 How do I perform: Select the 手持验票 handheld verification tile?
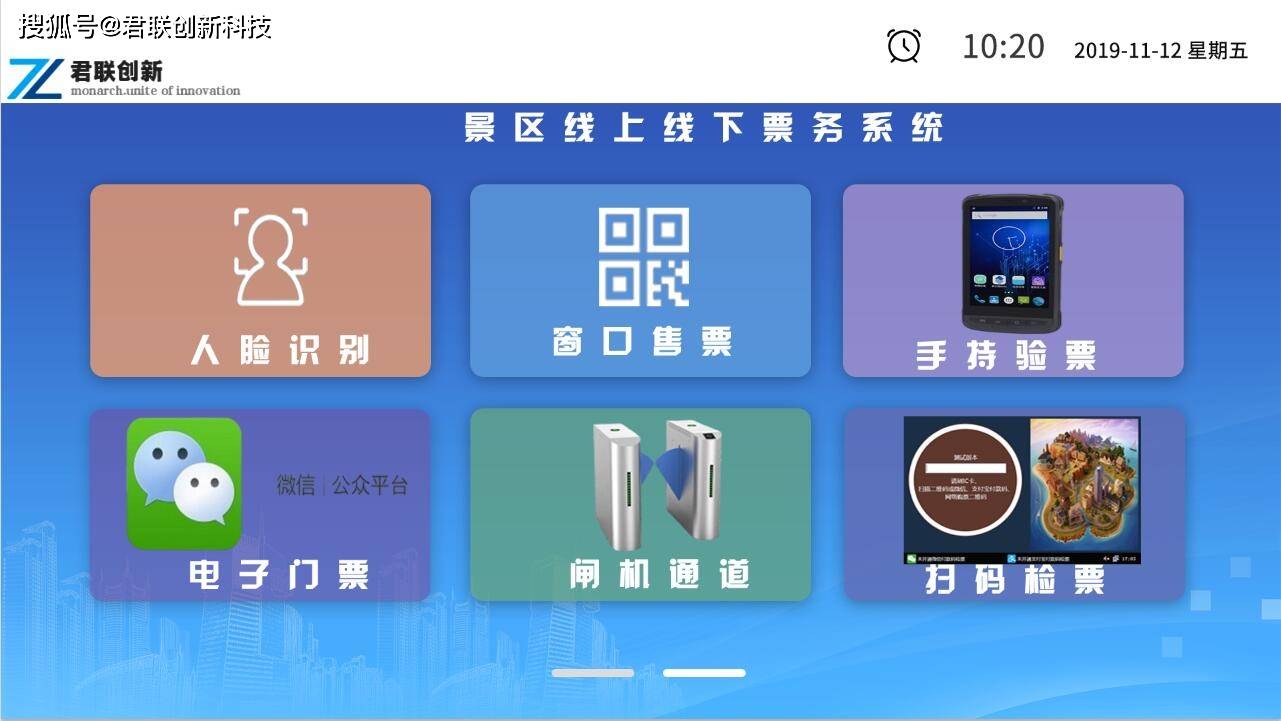(1013, 280)
